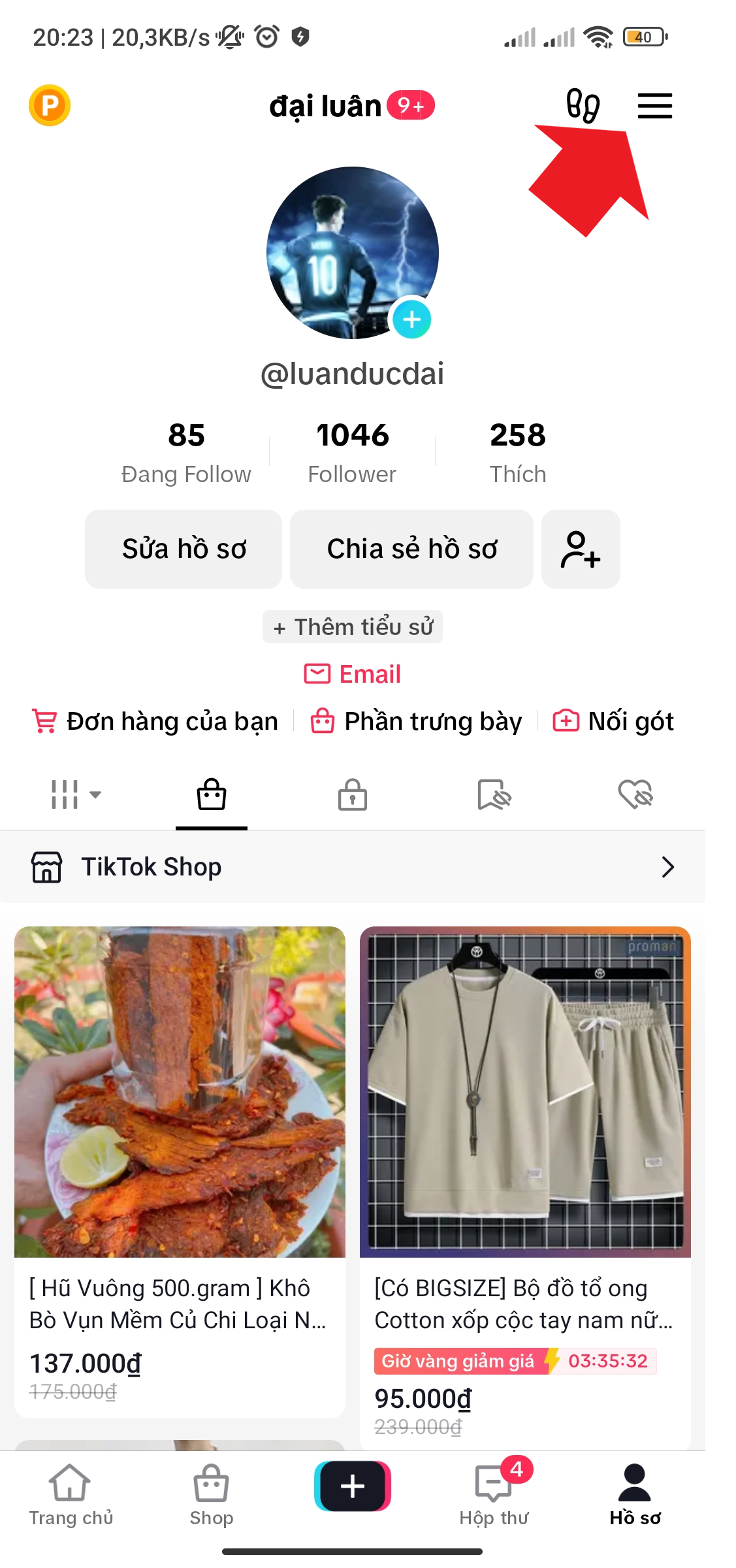Go to Trang chủ tab
This screenshot has height=1568, width=736.
tap(71, 1495)
